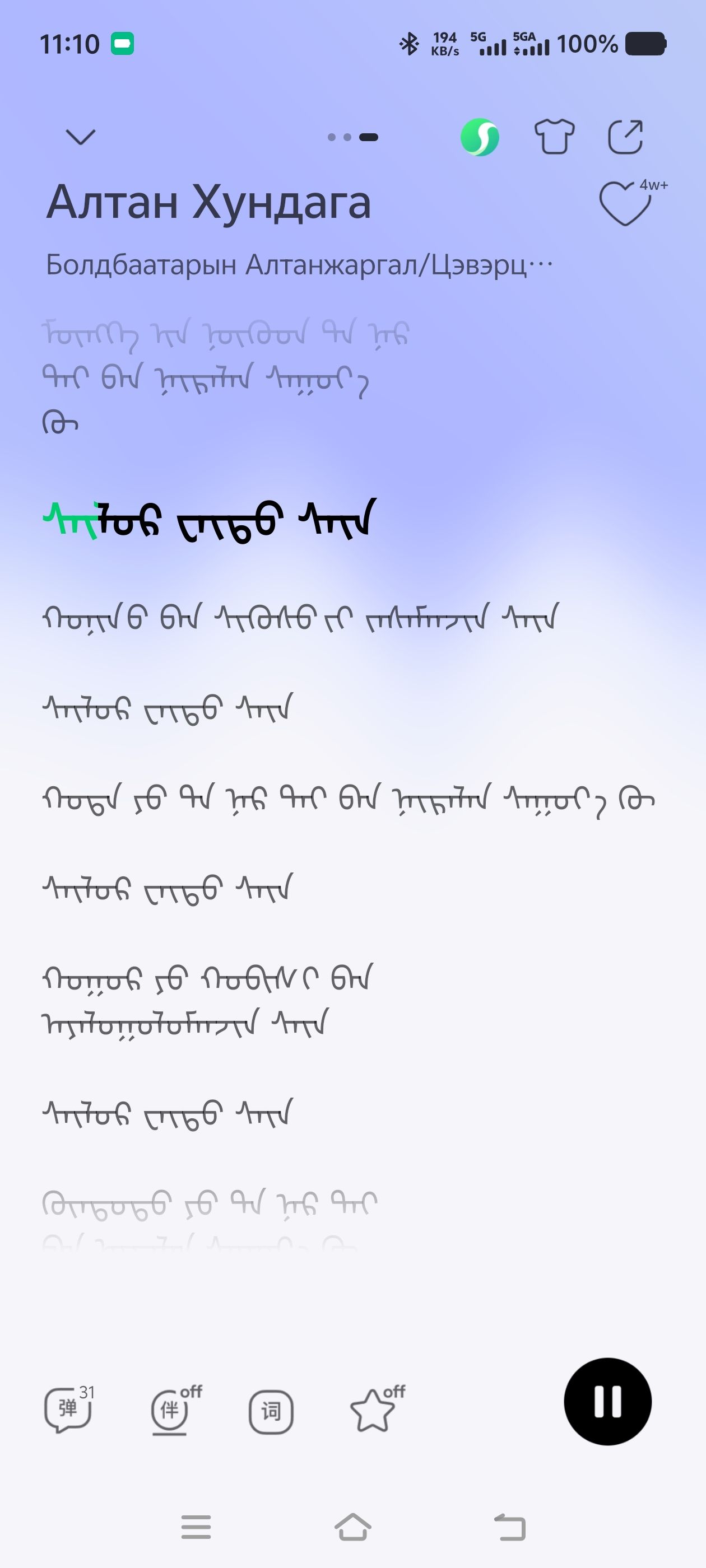Open bullet comments showing 31

click(69, 1409)
